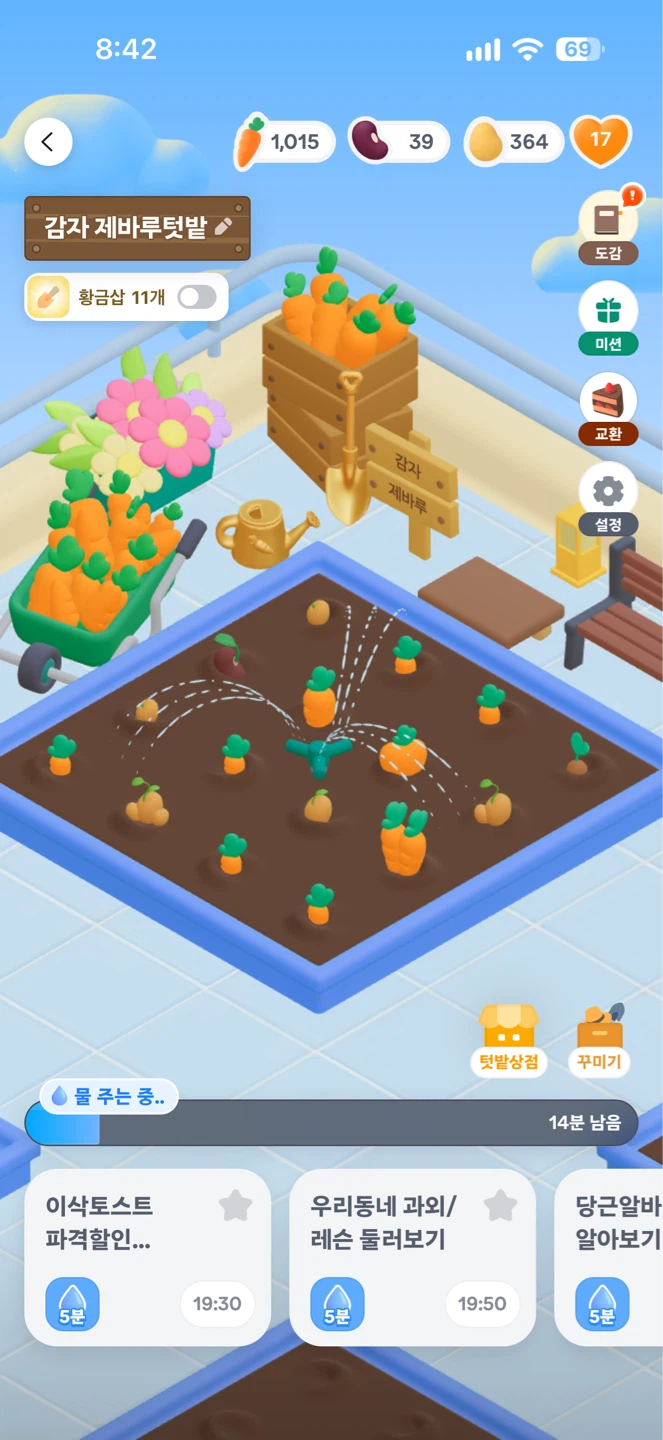Open the heart counter showing 17
This screenshot has width=663, height=1440.
click(600, 141)
